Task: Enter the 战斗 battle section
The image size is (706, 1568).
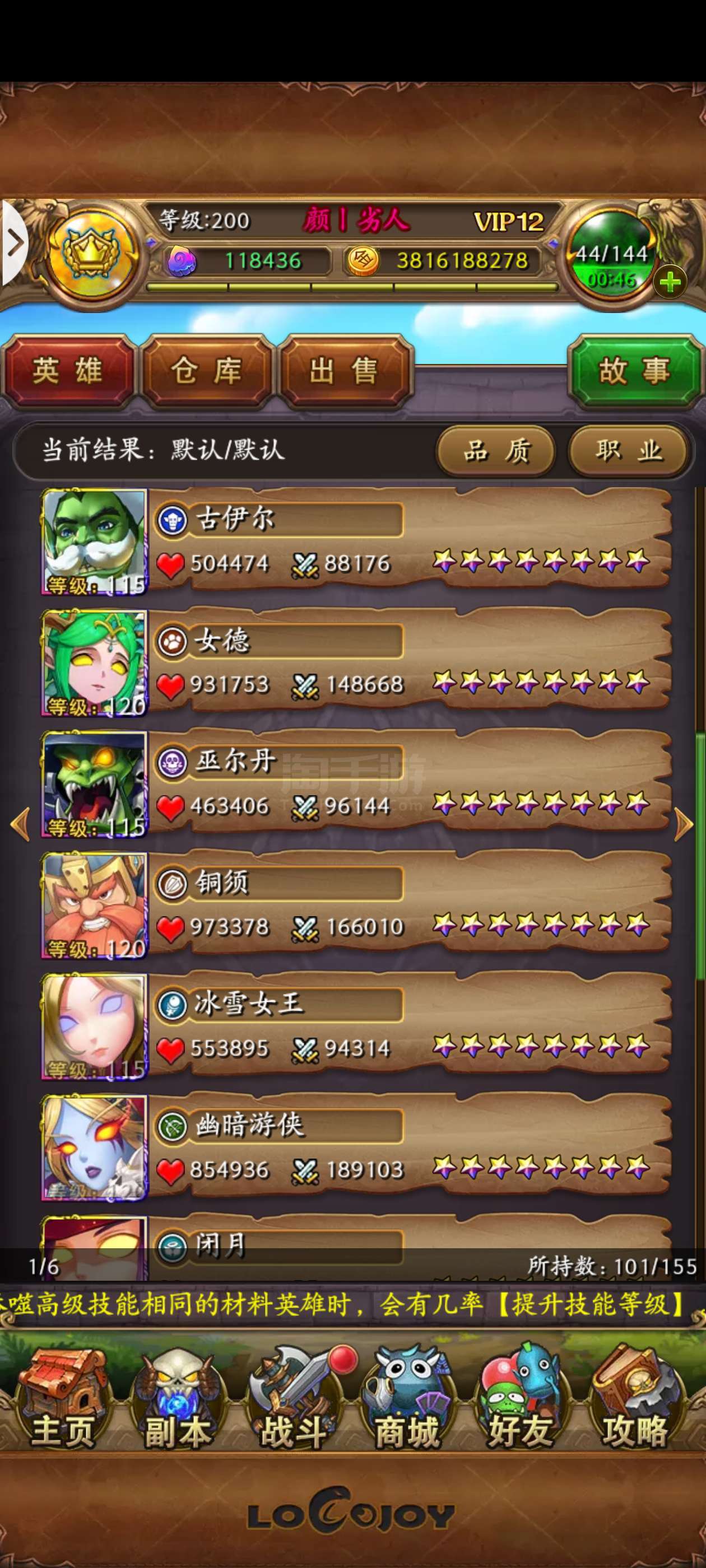Action: 294,1401
